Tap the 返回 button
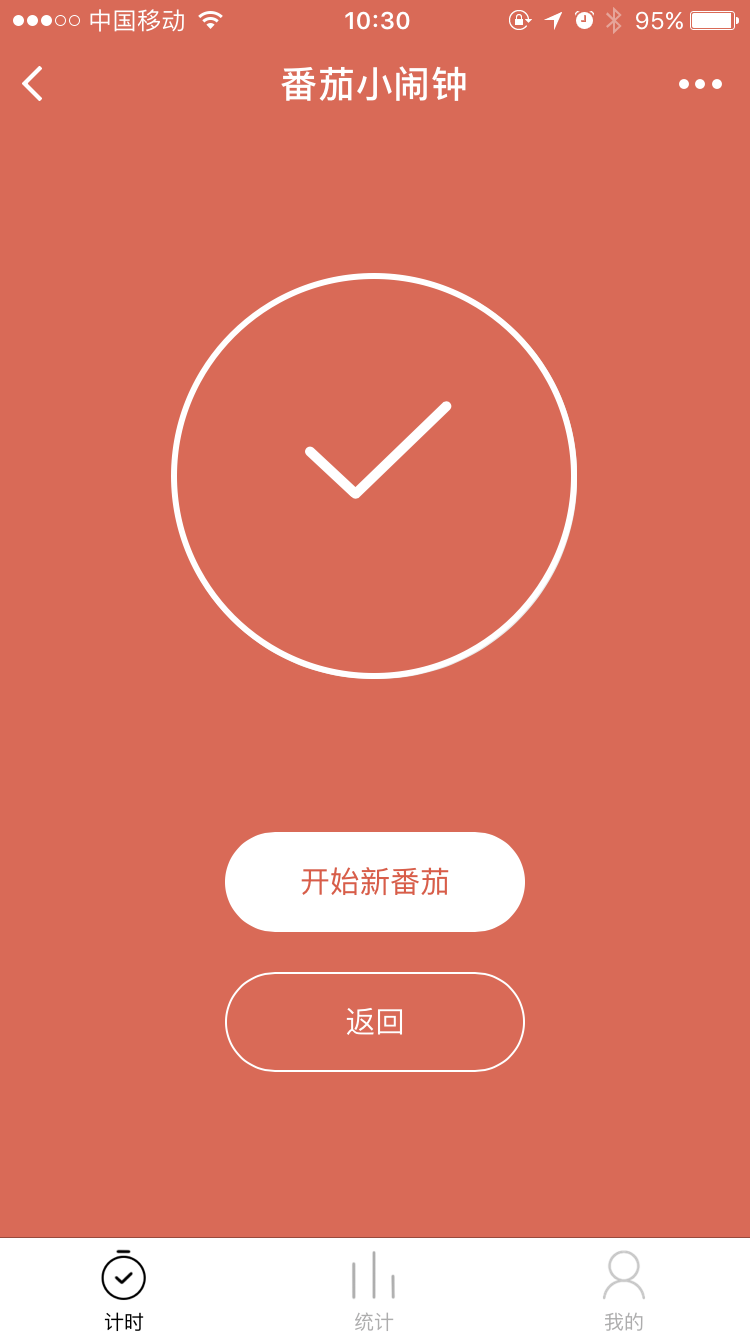 pyautogui.click(x=375, y=1022)
